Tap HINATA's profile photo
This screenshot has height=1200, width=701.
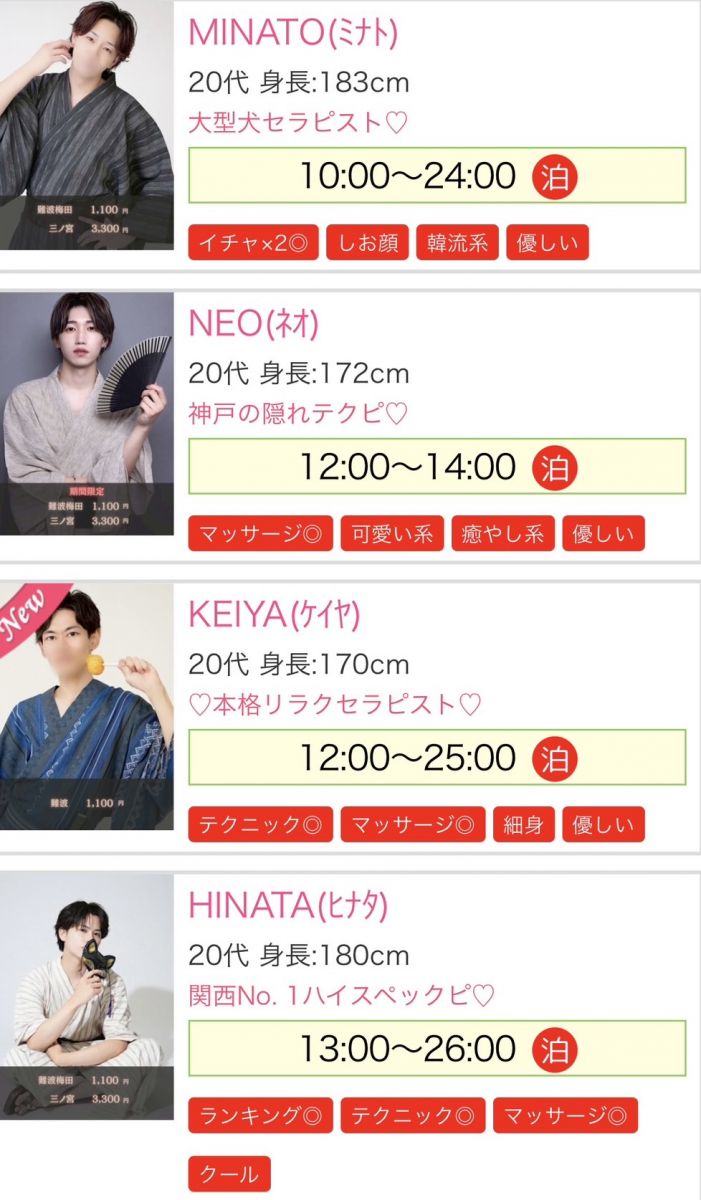[87, 996]
